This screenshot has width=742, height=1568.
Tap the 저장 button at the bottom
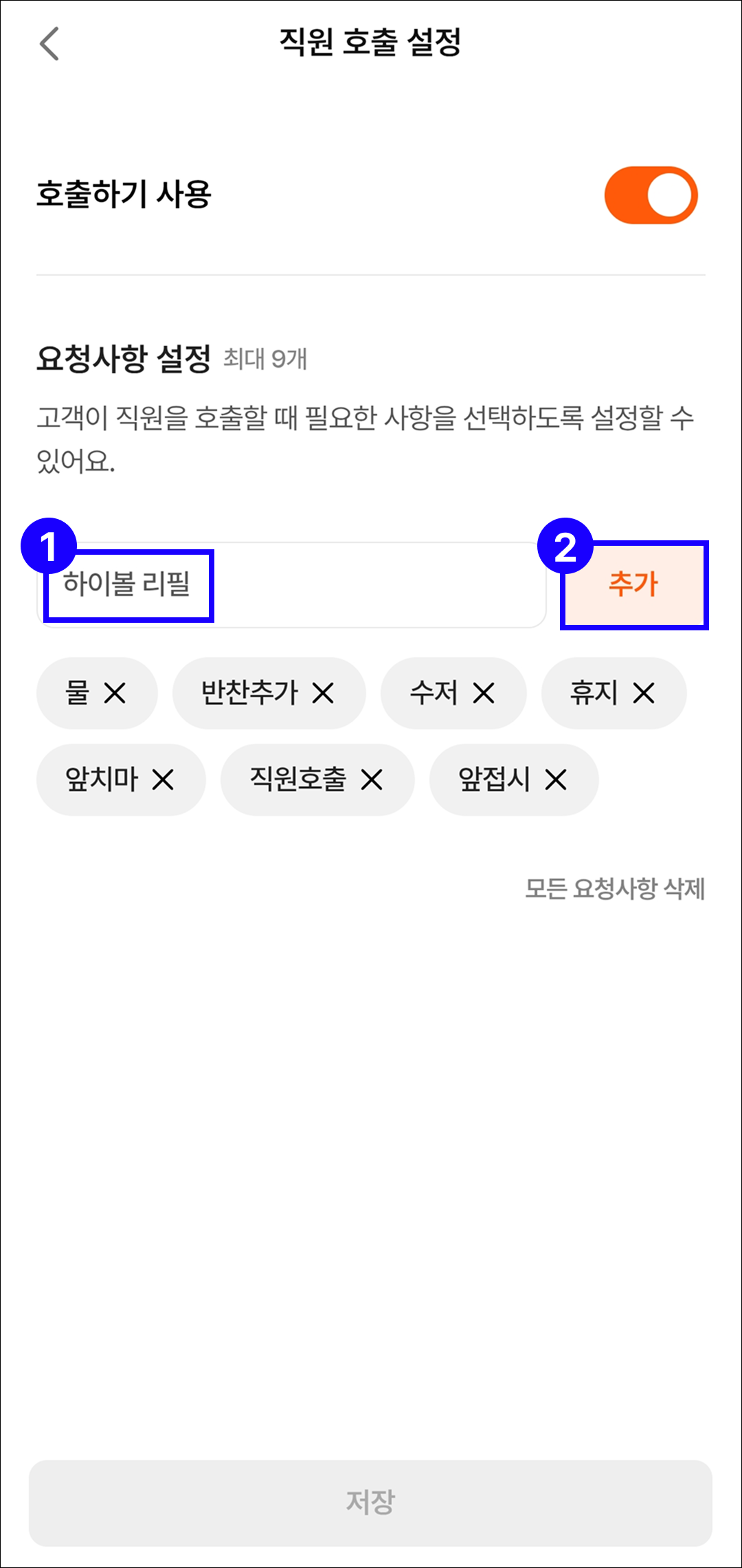pos(370,1503)
